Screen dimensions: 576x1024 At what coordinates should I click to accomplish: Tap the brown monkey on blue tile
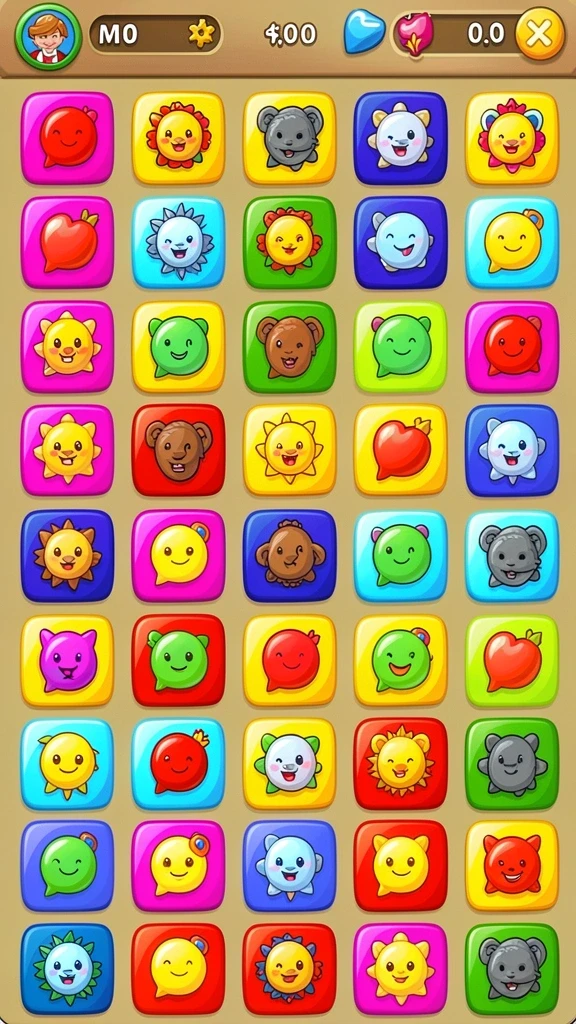tap(289, 555)
